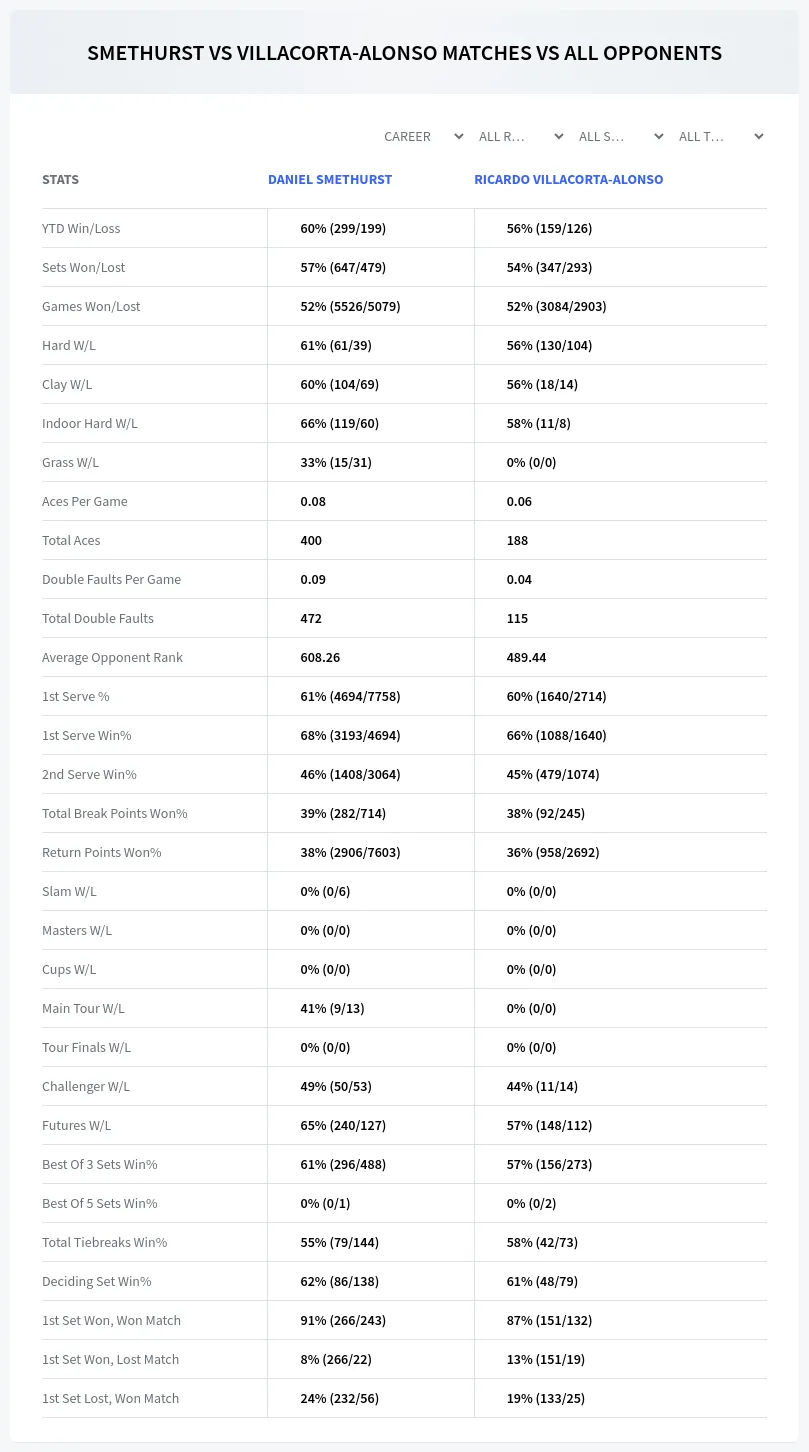Open the CAREER period dropdown

click(x=423, y=136)
